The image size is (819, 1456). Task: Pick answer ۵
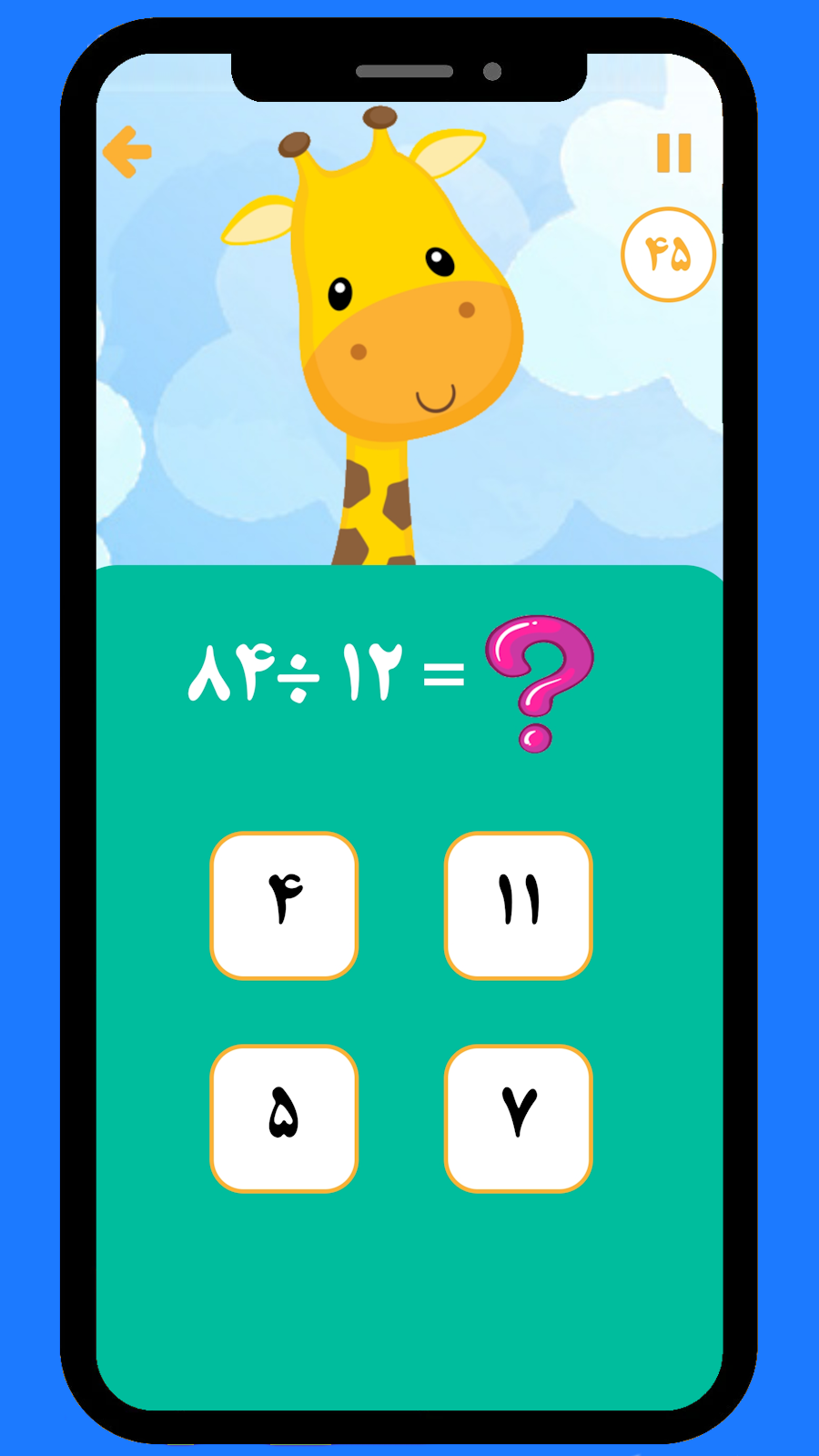pyautogui.click(x=284, y=1118)
